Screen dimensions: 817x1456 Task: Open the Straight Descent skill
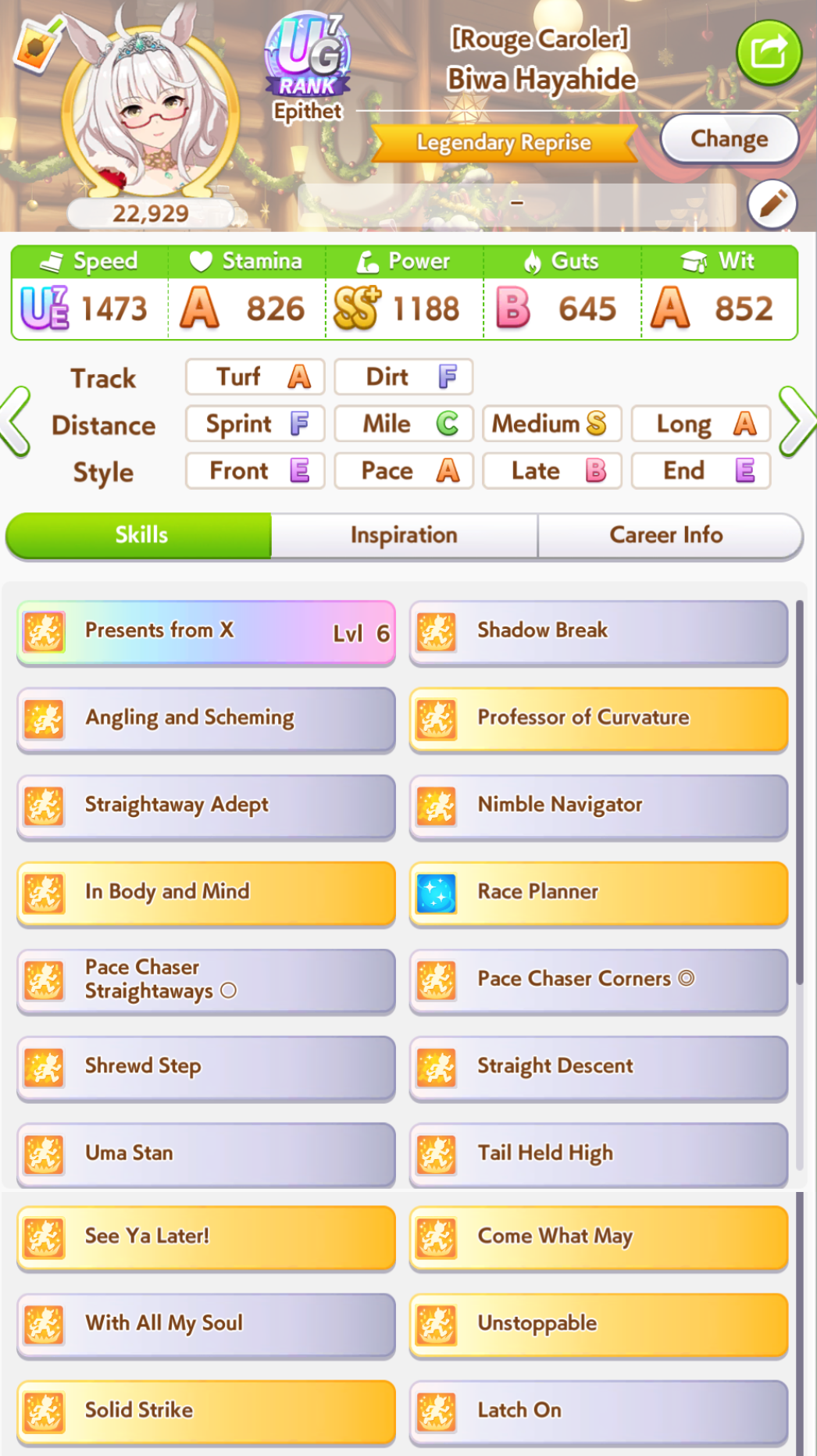(598, 1067)
